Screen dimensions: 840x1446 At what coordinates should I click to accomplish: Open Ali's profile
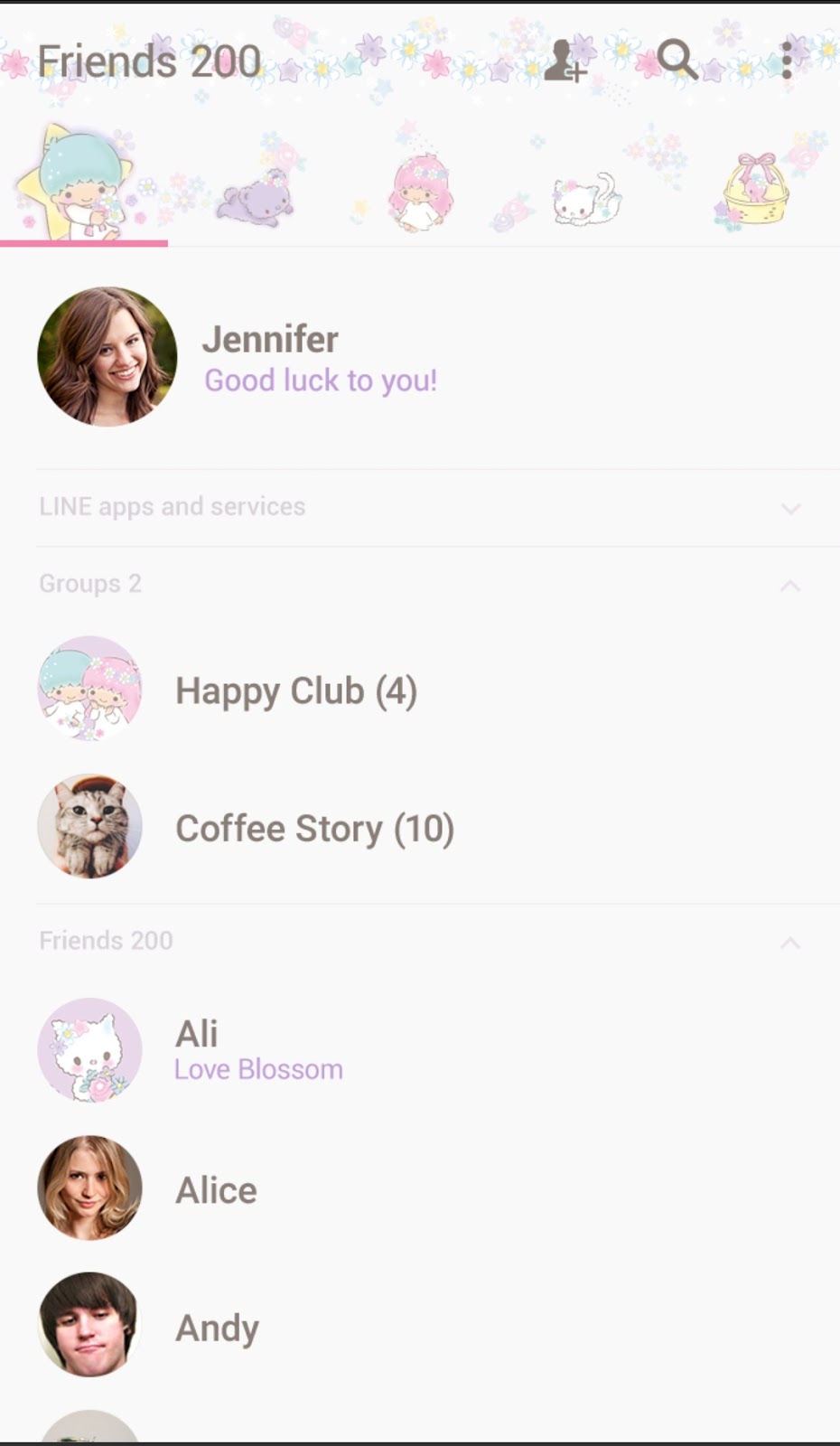(x=420, y=1050)
